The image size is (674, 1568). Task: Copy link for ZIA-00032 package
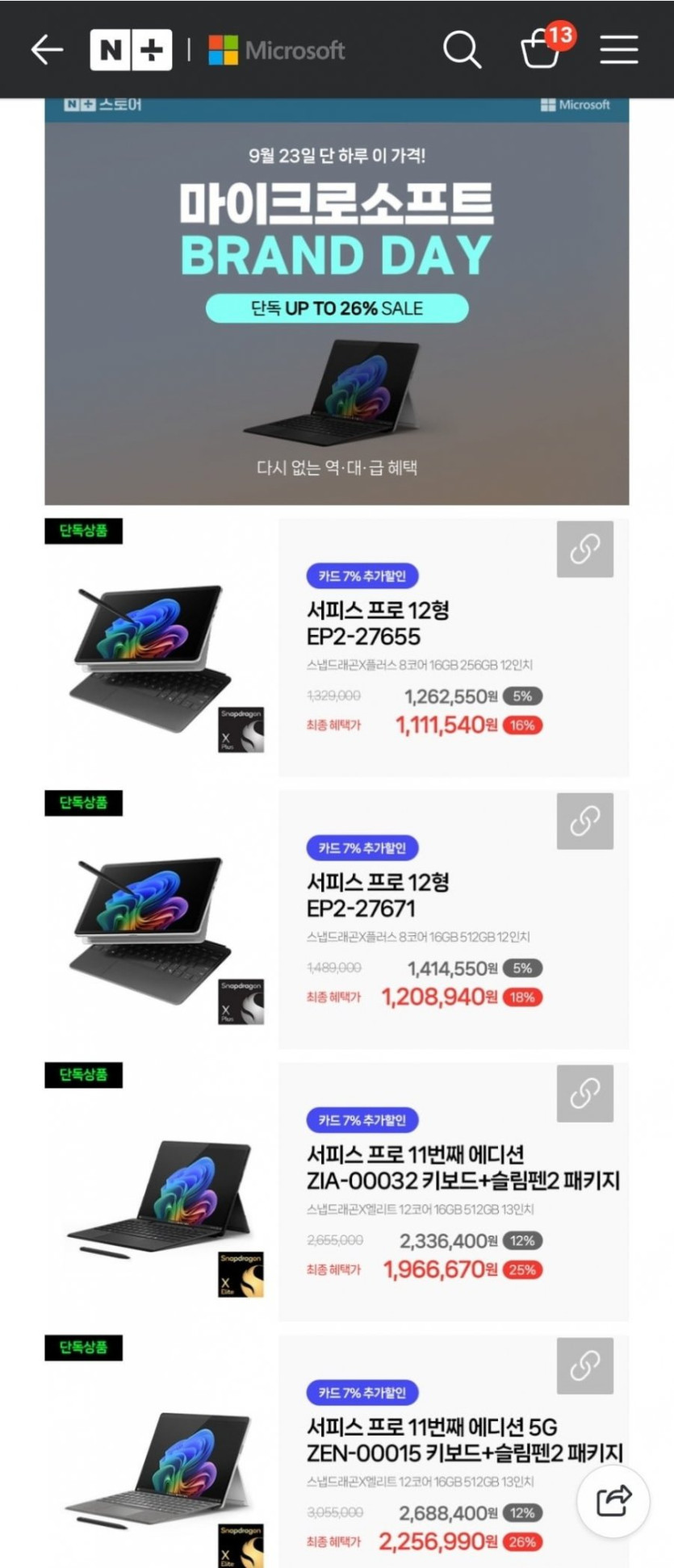coord(584,1093)
